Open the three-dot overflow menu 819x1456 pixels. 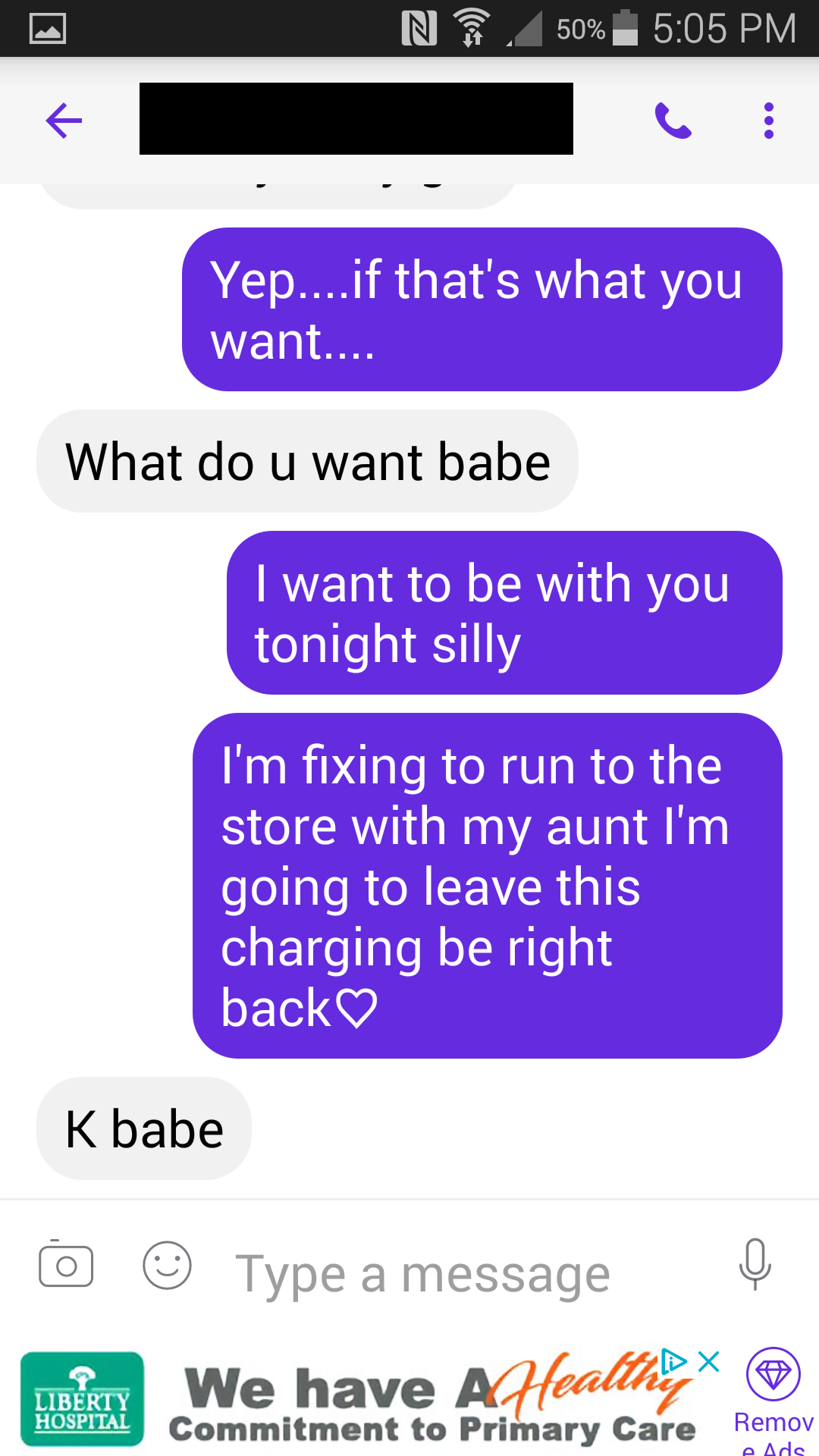[768, 121]
